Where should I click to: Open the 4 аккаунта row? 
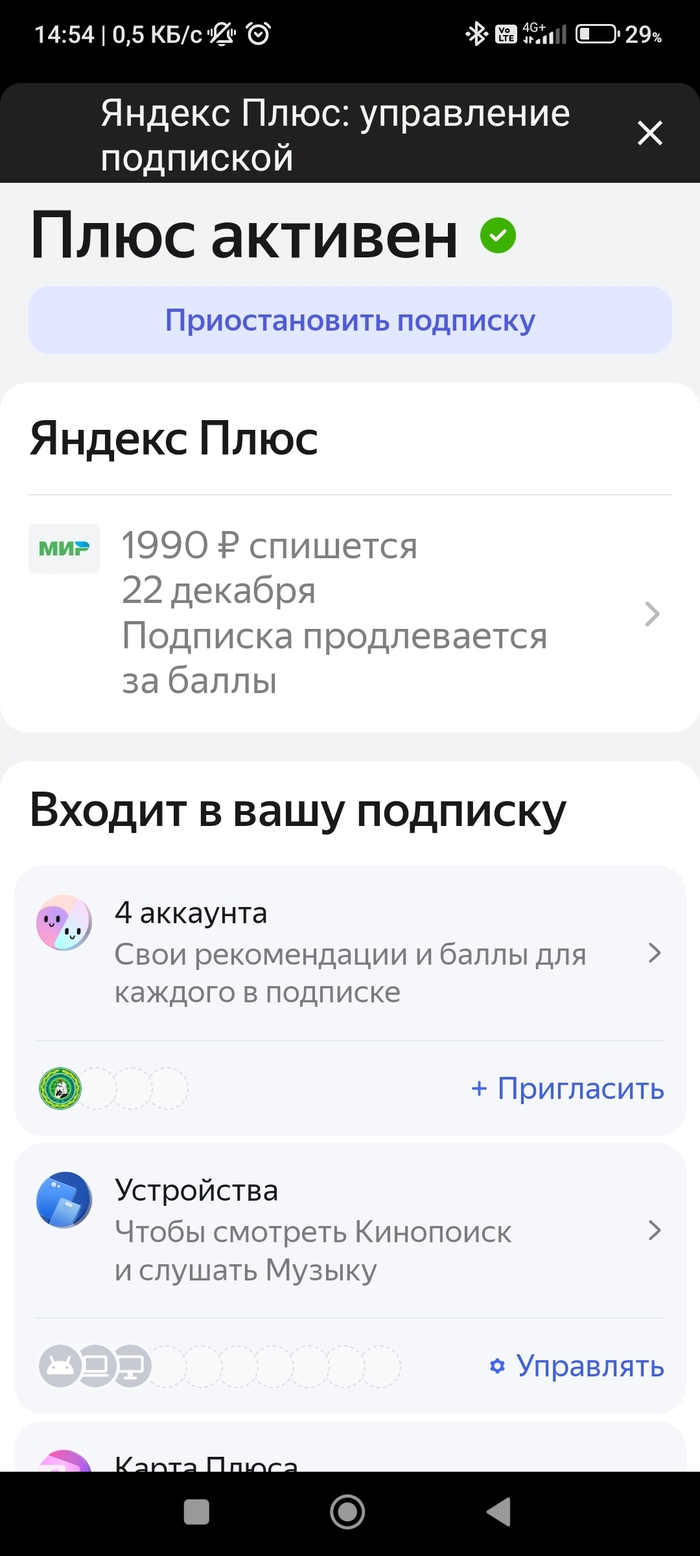(350, 953)
